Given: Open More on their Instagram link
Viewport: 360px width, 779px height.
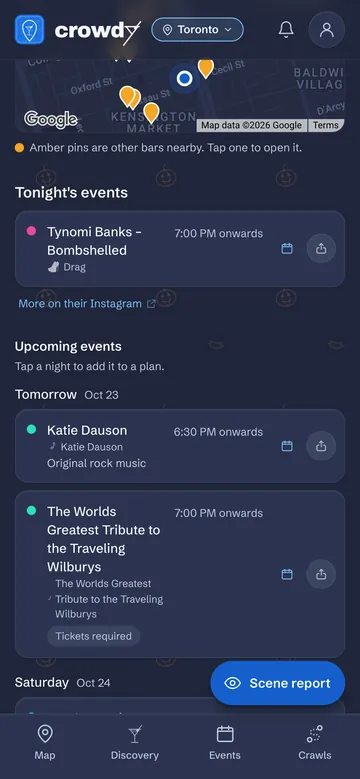Looking at the screenshot, I should [x=87, y=304].
